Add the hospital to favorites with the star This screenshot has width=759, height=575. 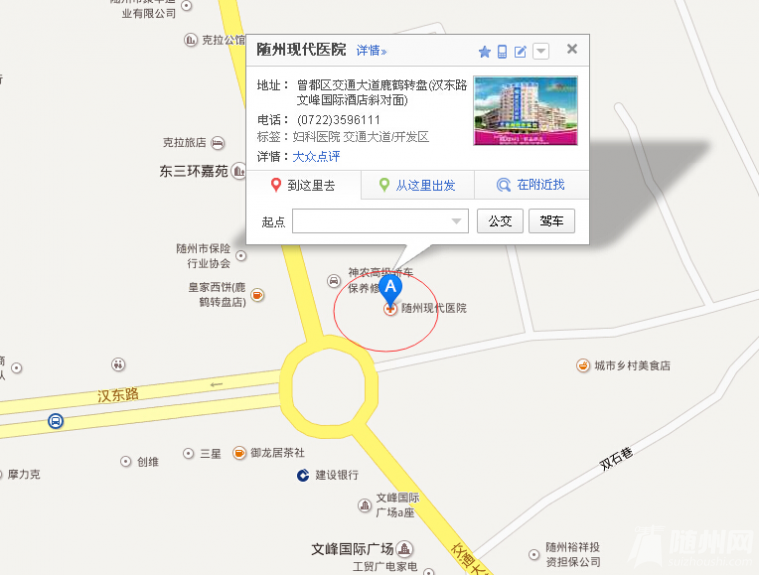click(x=485, y=51)
